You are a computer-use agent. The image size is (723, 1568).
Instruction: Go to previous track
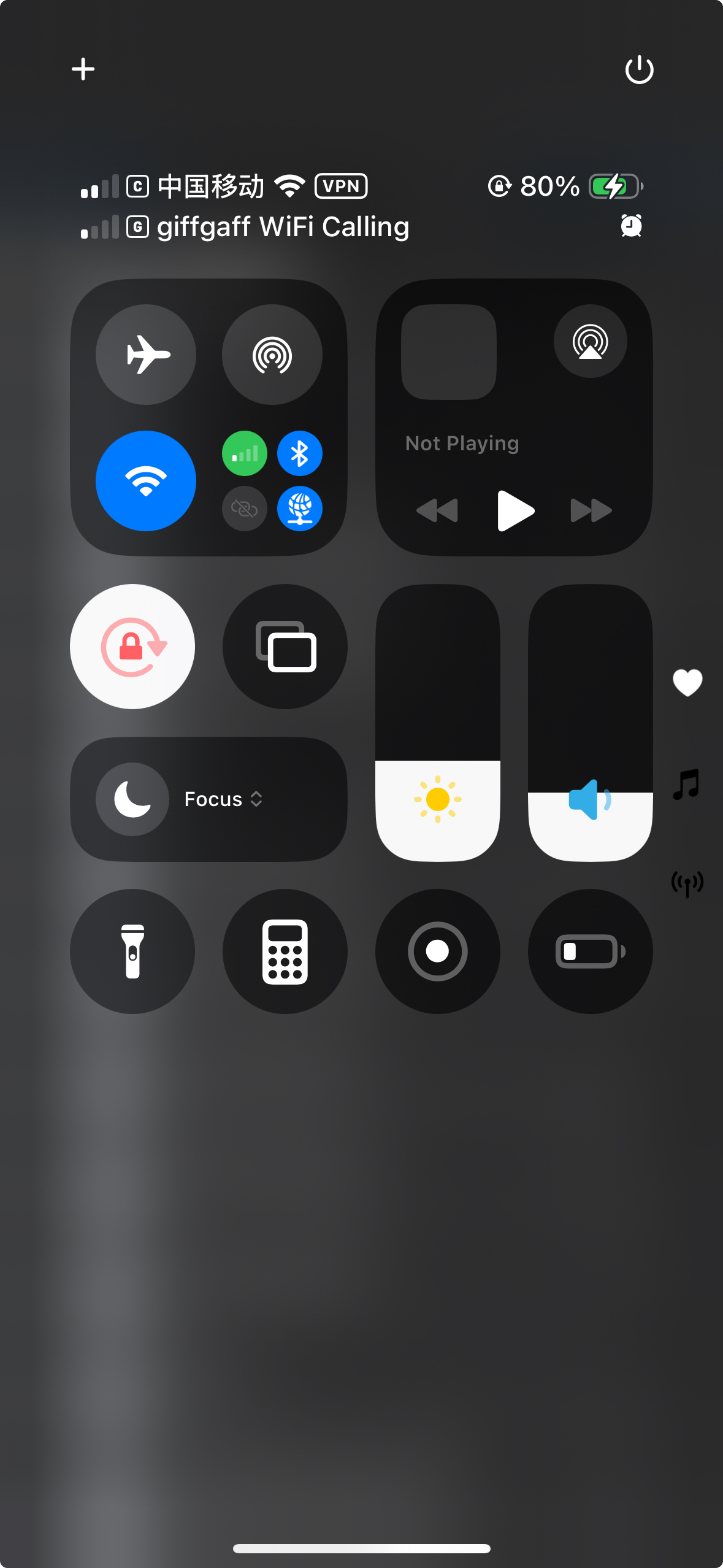[437, 510]
